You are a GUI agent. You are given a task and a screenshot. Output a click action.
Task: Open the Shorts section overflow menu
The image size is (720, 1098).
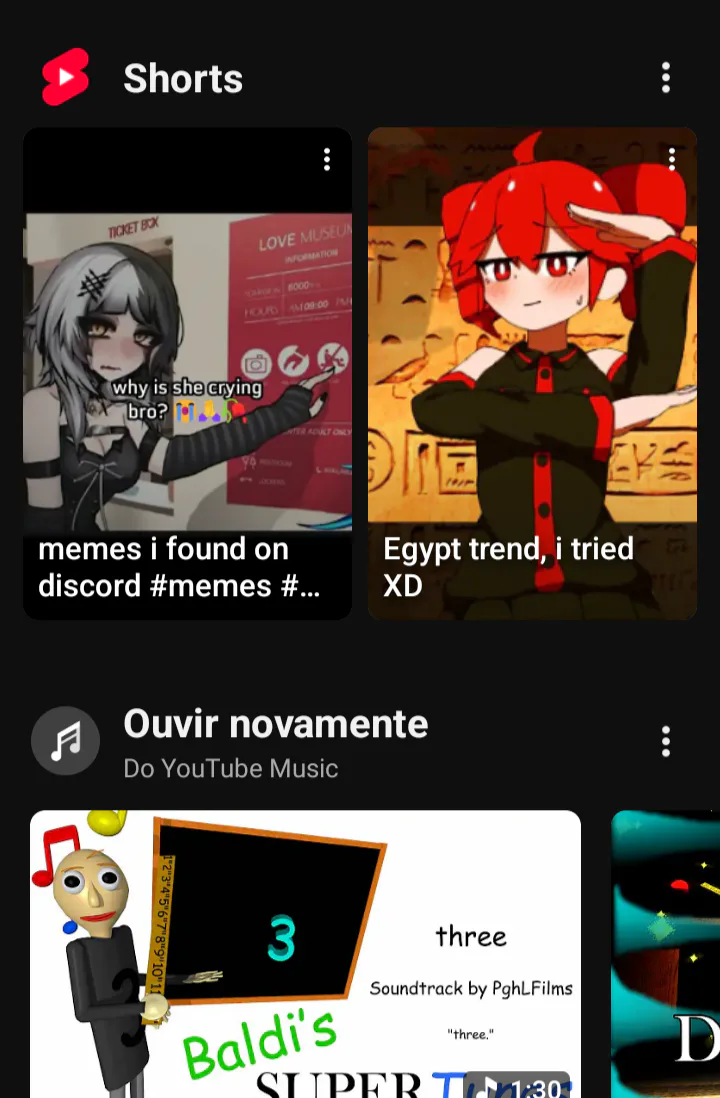(x=666, y=78)
